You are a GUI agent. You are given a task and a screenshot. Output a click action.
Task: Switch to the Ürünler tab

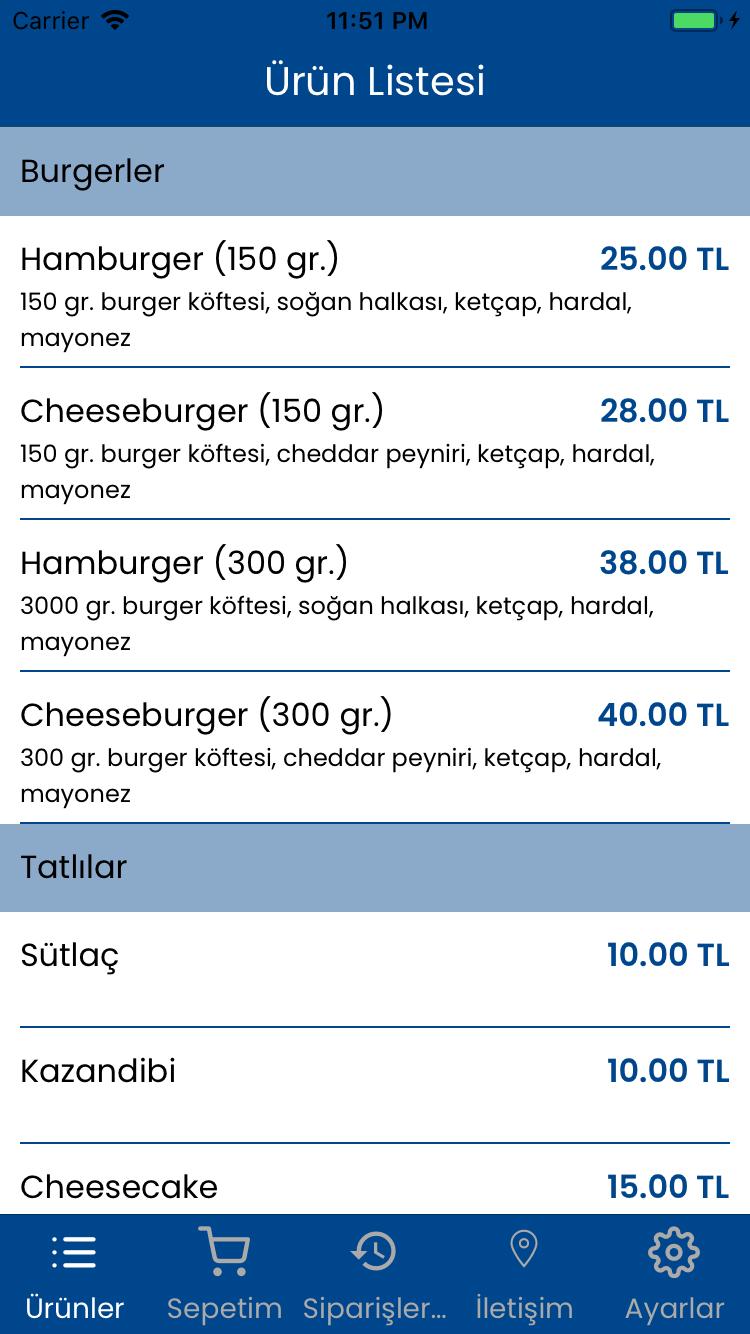tap(75, 1275)
